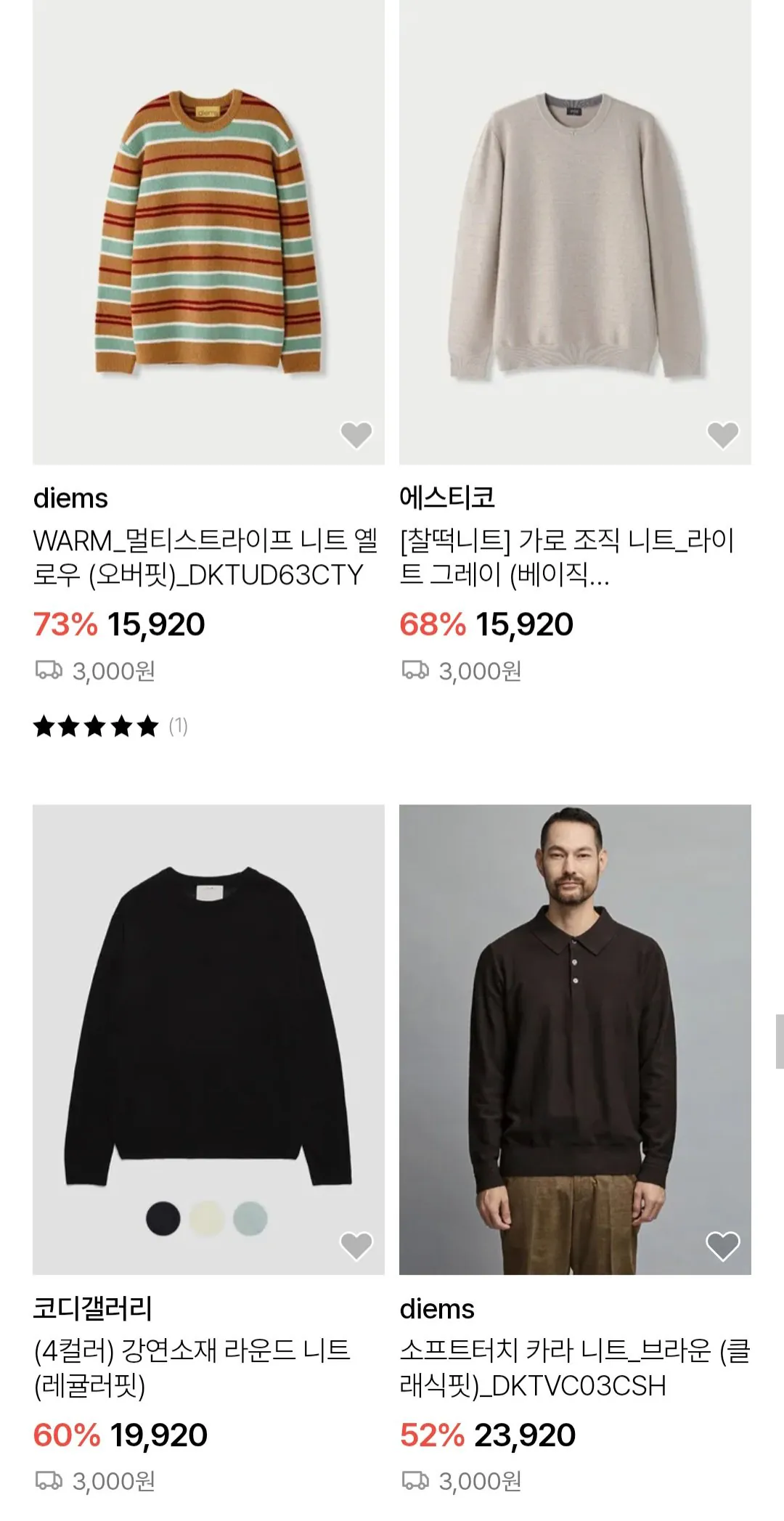Open the 에스티코 light gray knit image

click(x=575, y=232)
